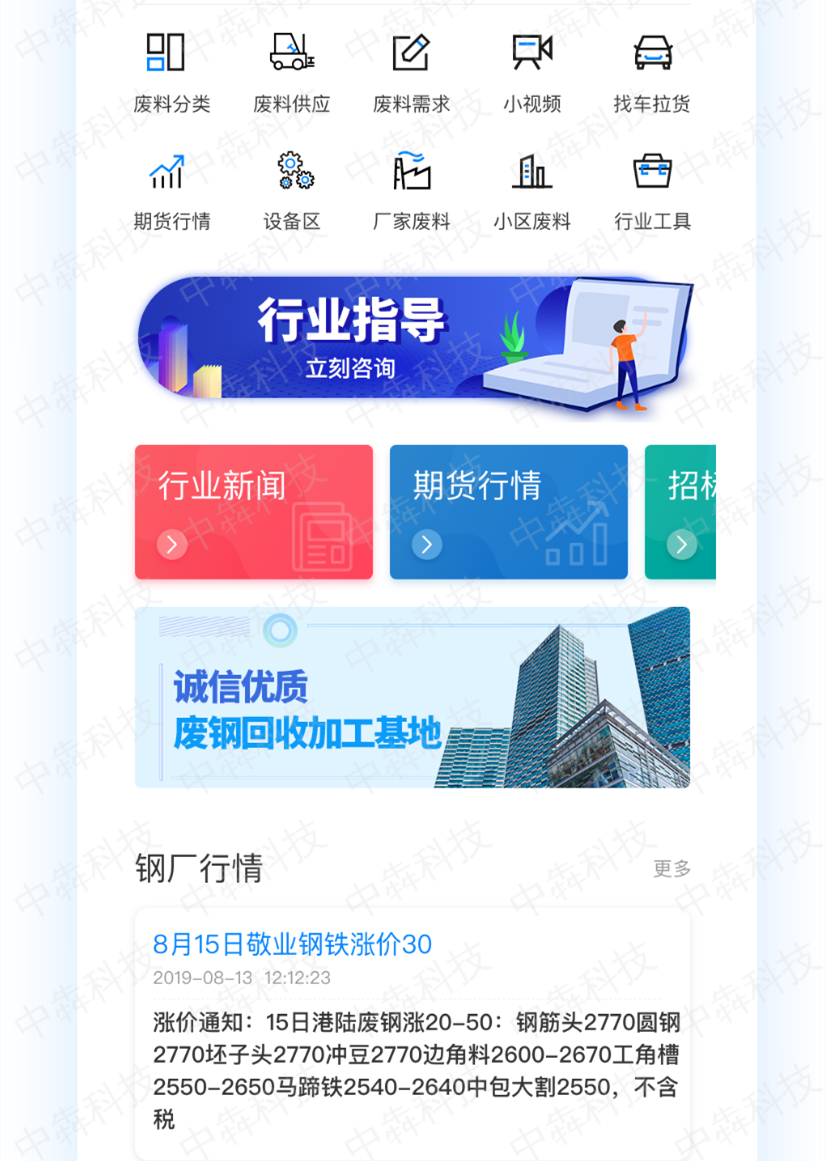This screenshot has height=1161, width=825.
Task: Open the 诚信优质 废钢回收加工基地 banner
Action: point(413,697)
